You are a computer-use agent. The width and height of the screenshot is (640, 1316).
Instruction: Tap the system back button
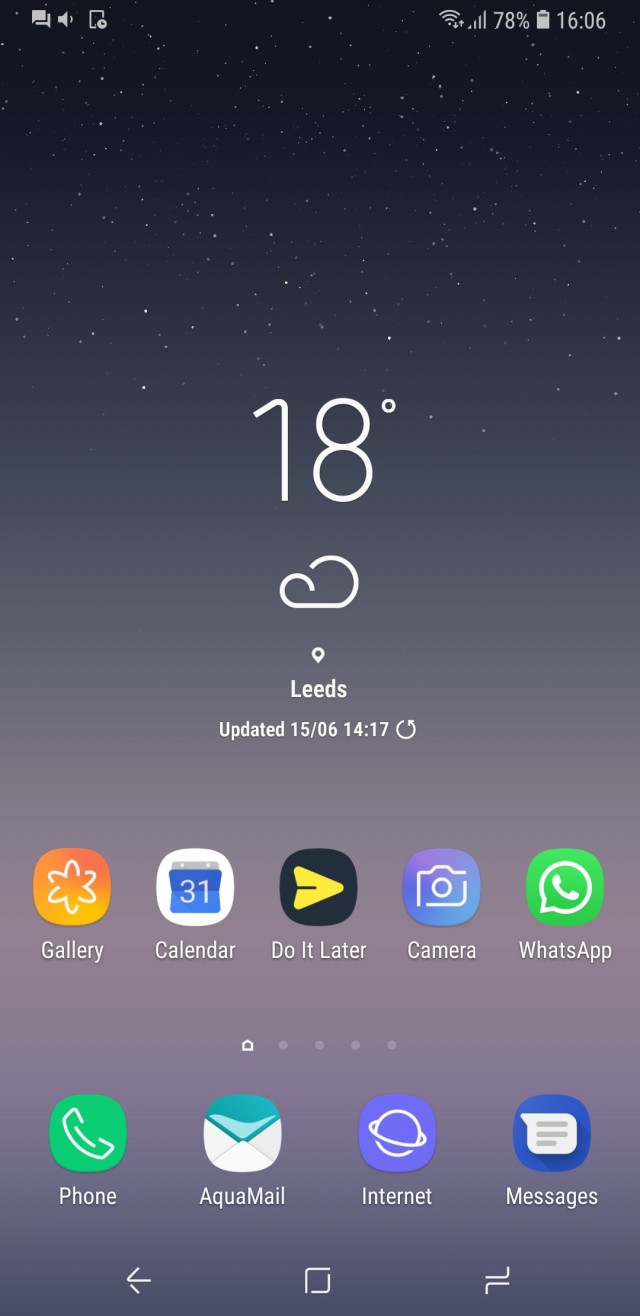click(x=138, y=1279)
